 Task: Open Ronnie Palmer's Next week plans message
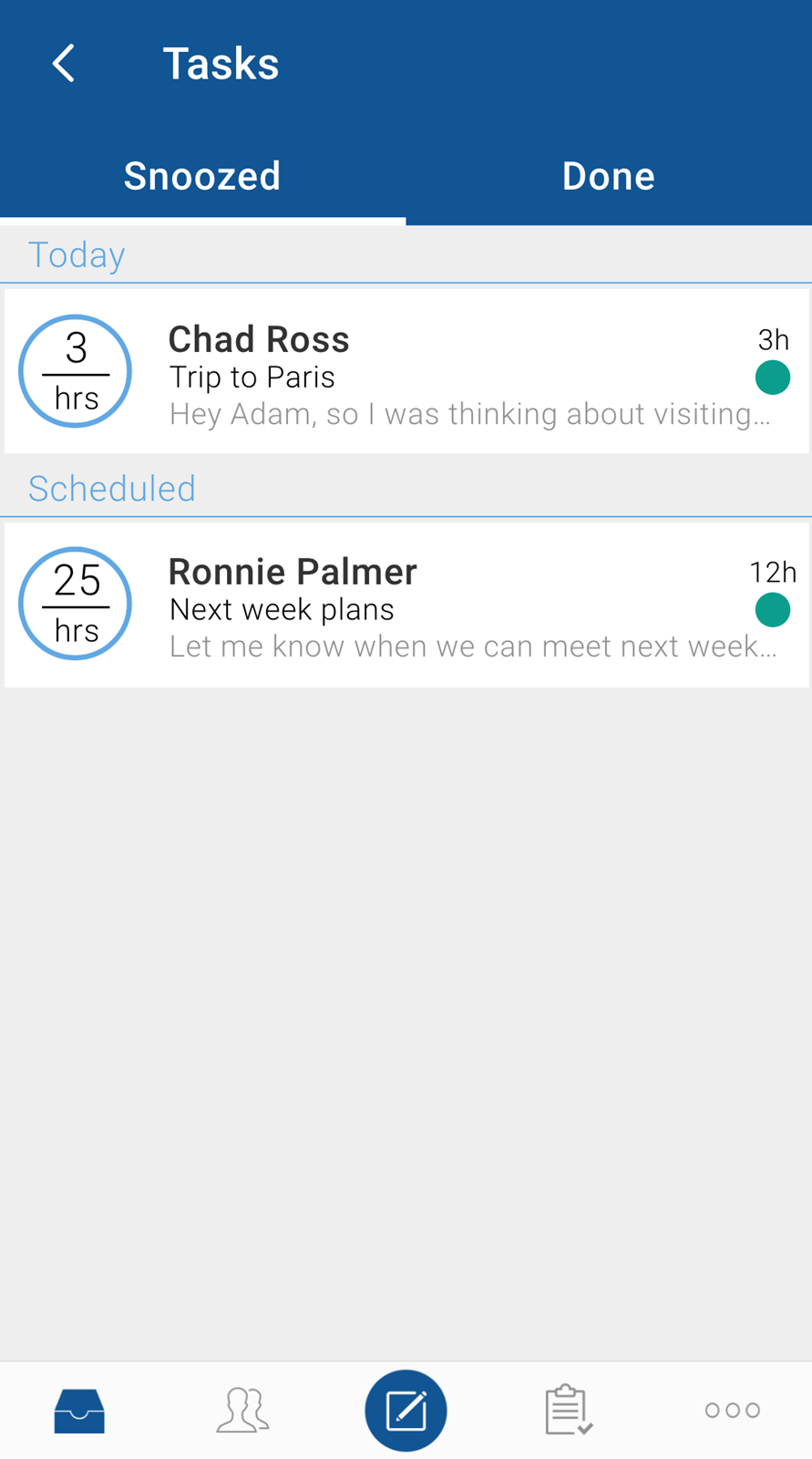click(406, 605)
